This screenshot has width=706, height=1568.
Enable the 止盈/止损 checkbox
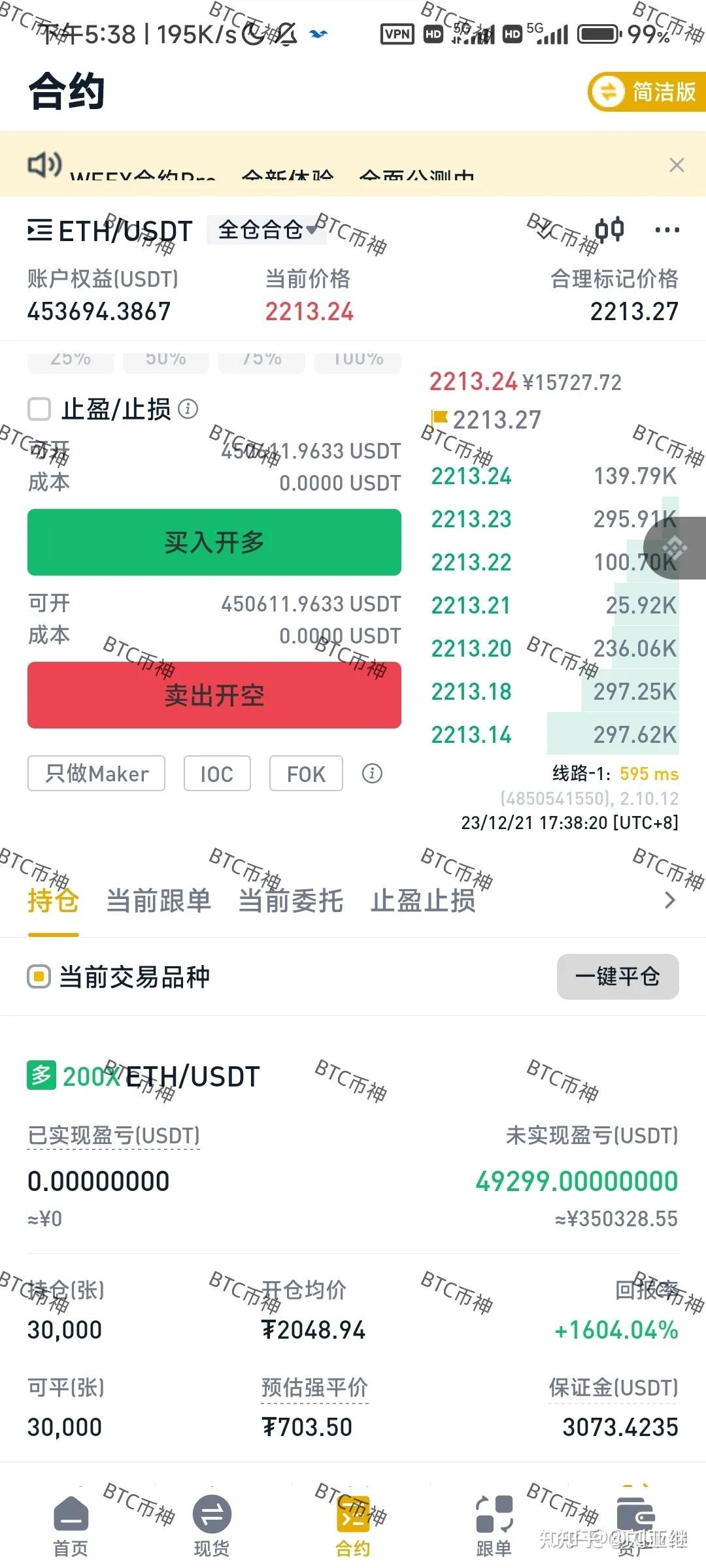(40, 410)
